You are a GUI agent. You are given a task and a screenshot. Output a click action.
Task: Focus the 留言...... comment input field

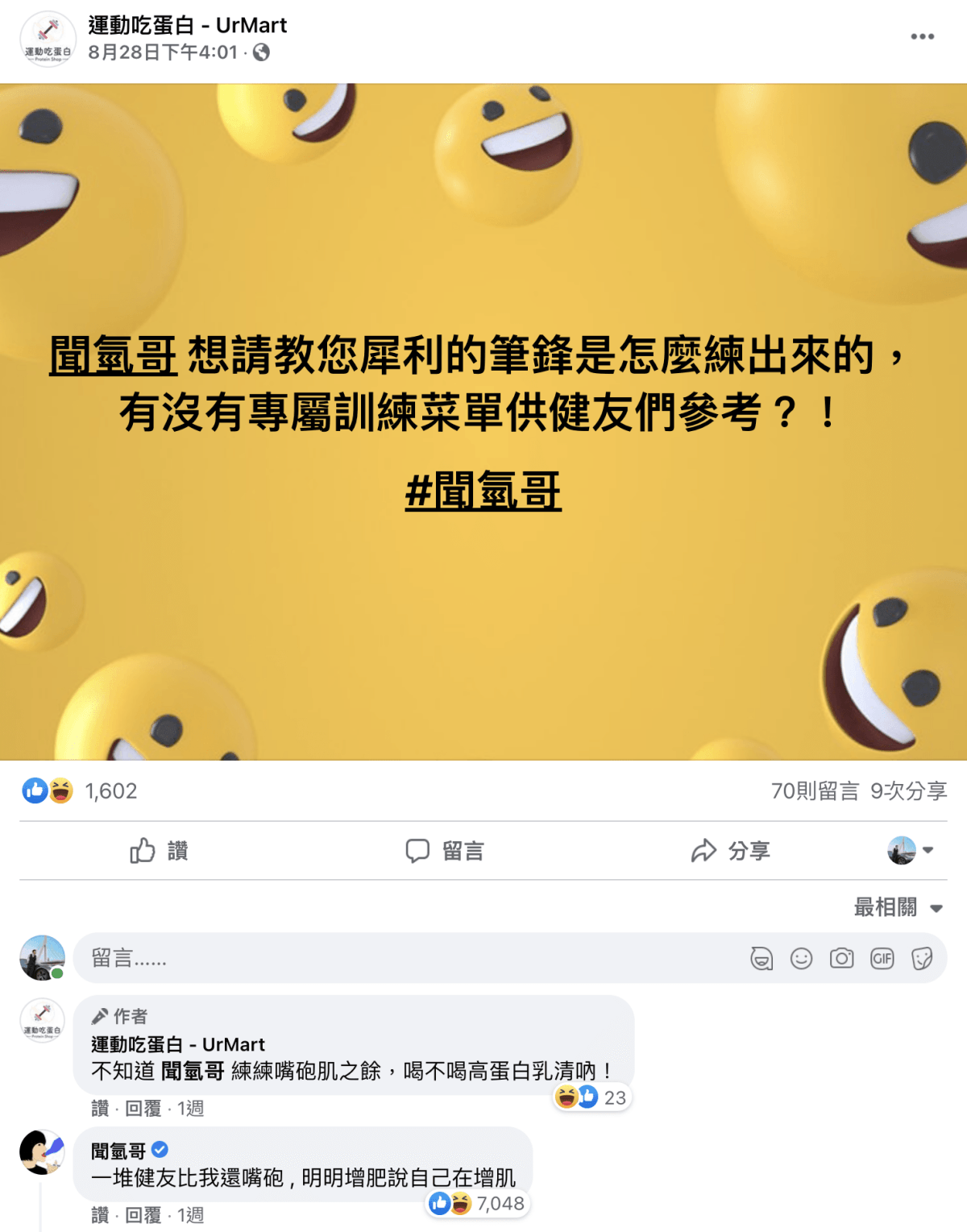click(x=403, y=958)
